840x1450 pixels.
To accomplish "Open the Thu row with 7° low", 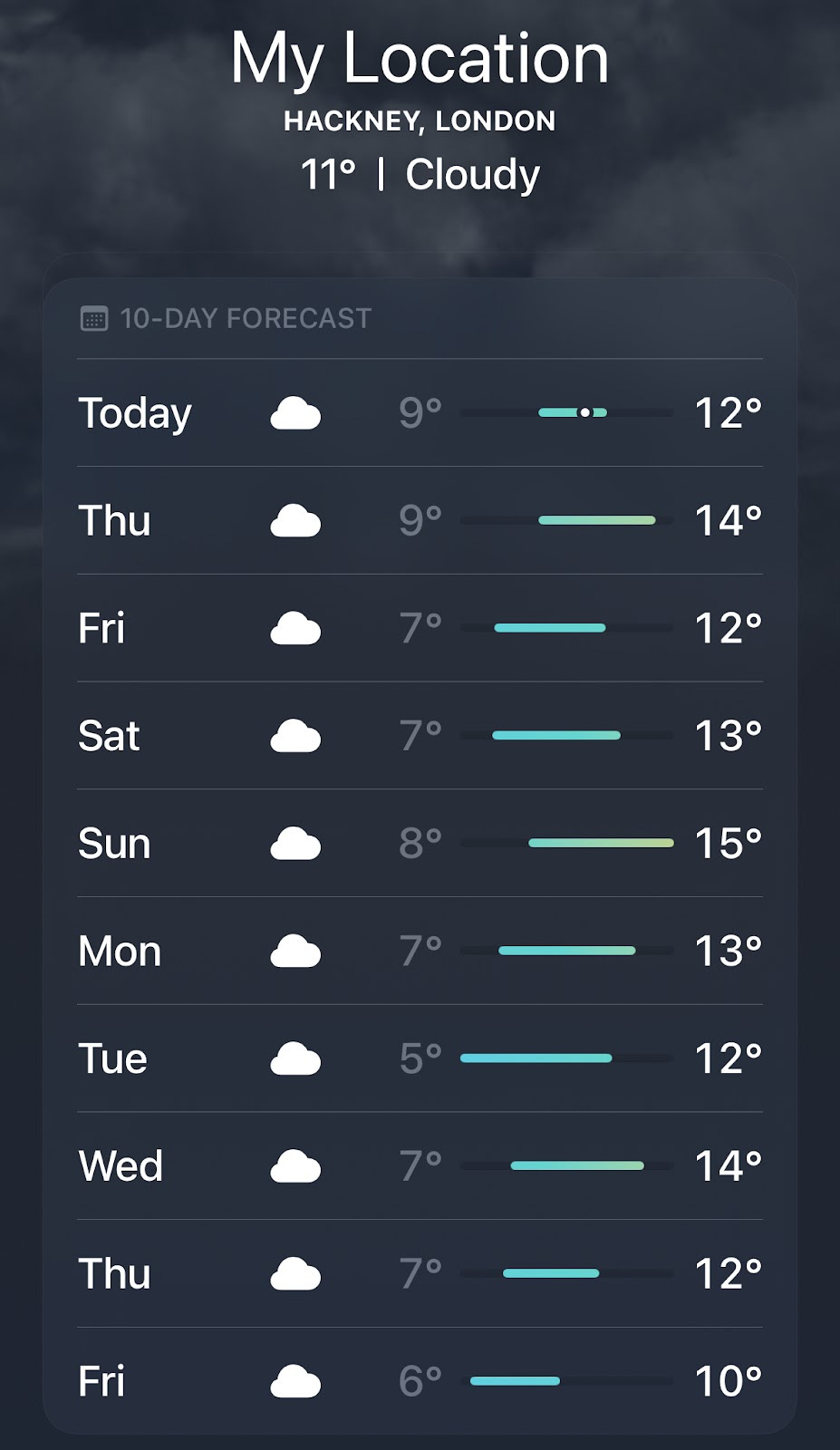I will click(x=420, y=1274).
